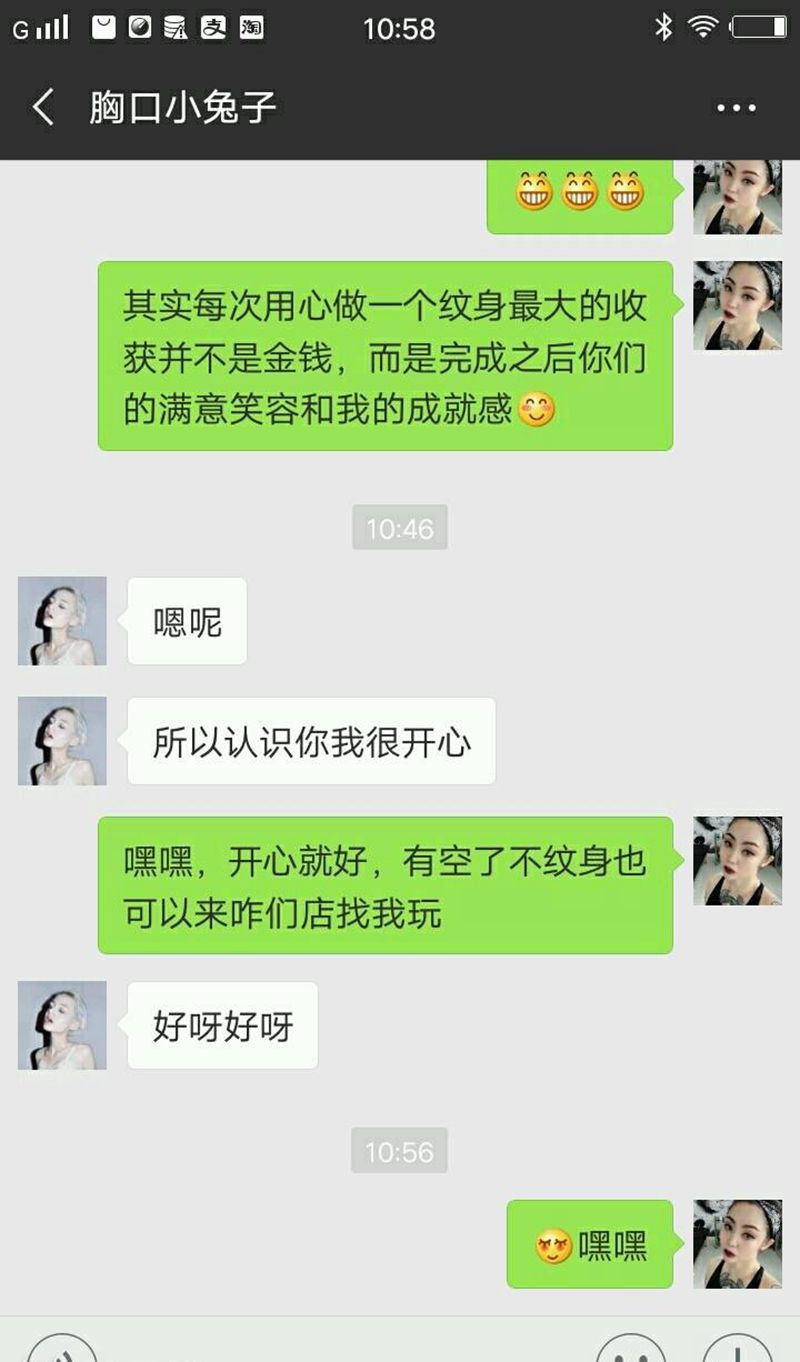View profile from avatar beside 好呀好呀
This screenshot has height=1362, width=800.
click(x=62, y=1025)
